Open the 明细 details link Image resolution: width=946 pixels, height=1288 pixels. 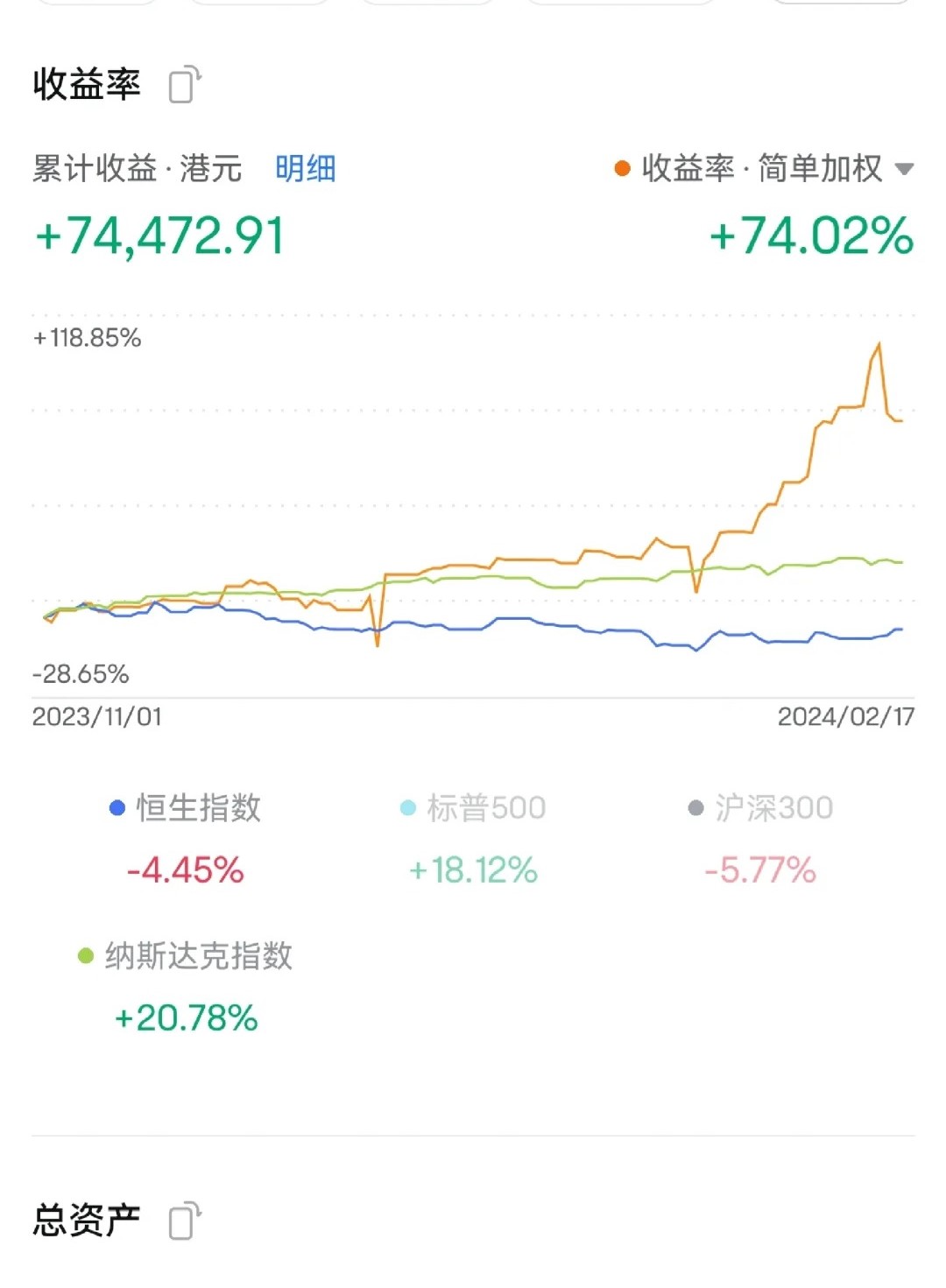pos(305,168)
